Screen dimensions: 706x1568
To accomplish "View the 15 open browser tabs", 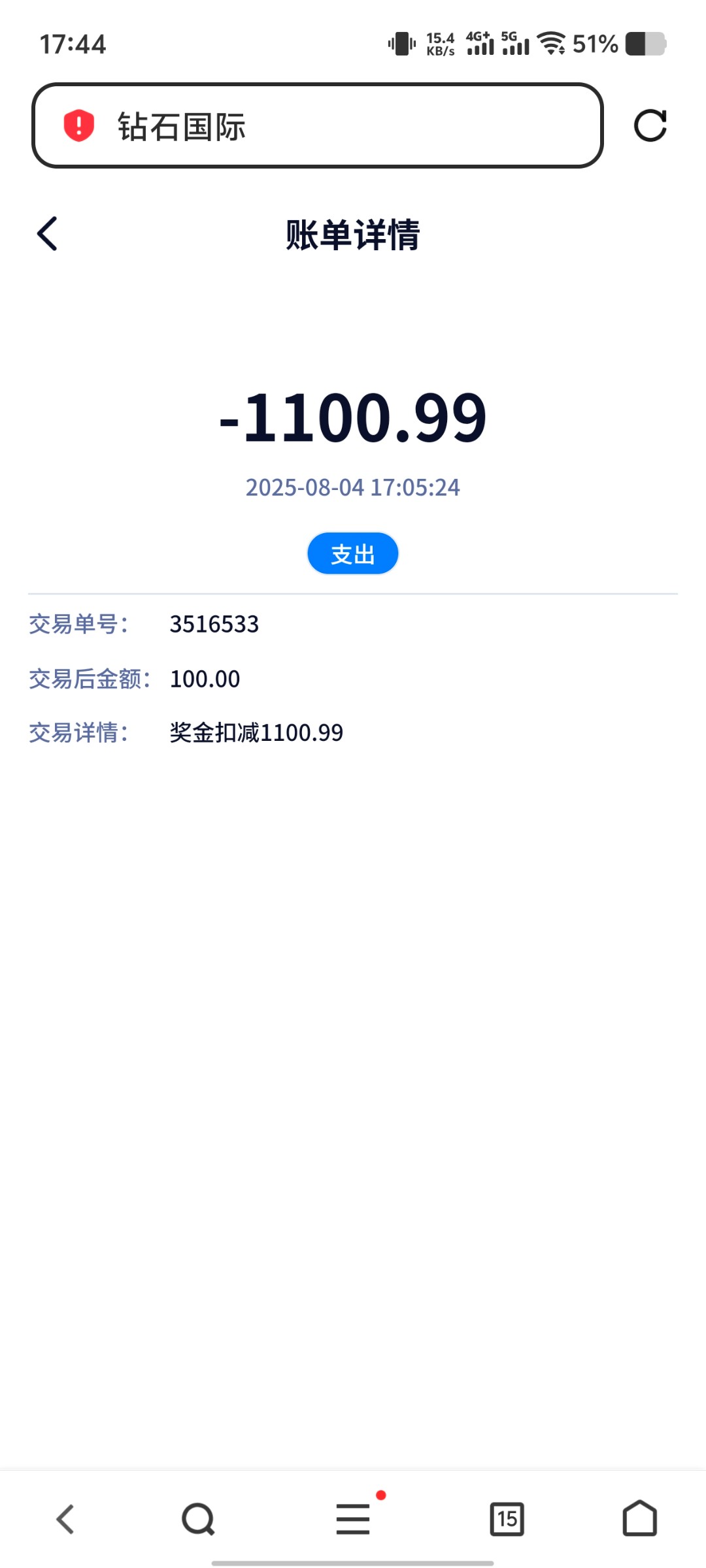I will pyautogui.click(x=507, y=1519).
